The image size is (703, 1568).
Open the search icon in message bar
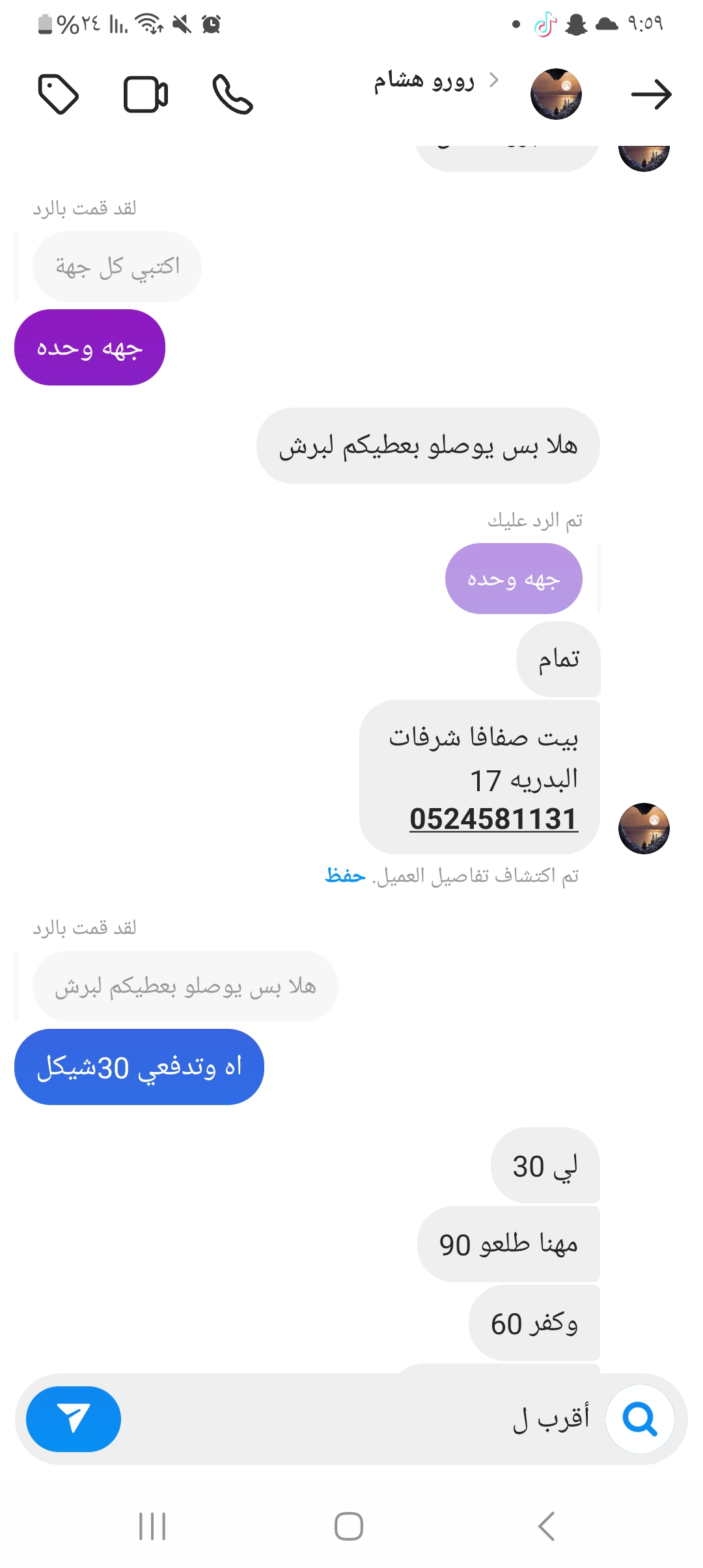tap(639, 1419)
